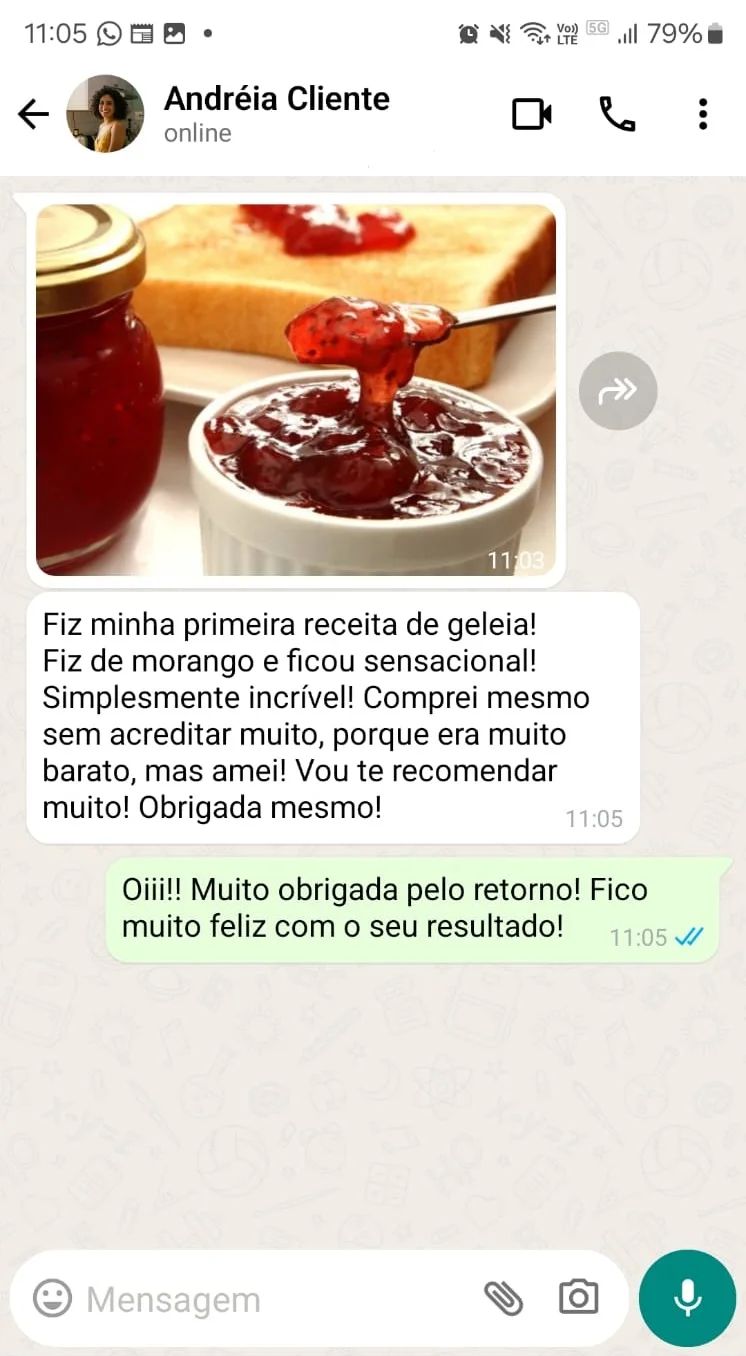
Task: Open the strawberry jam photo
Action: 296,389
